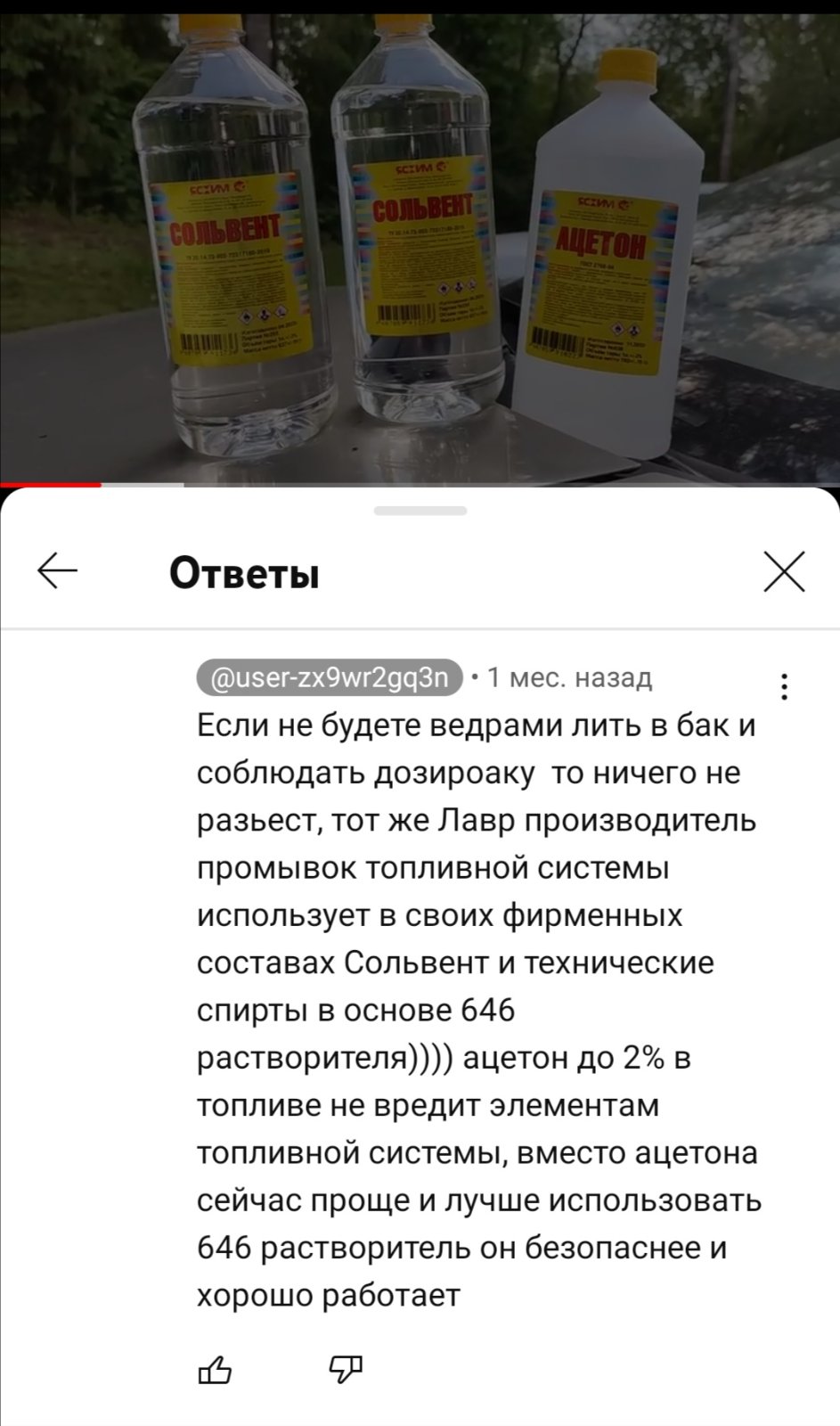This screenshot has width=840, height=1426.
Task: Open the comment's three-dot overflow menu
Action: click(784, 686)
